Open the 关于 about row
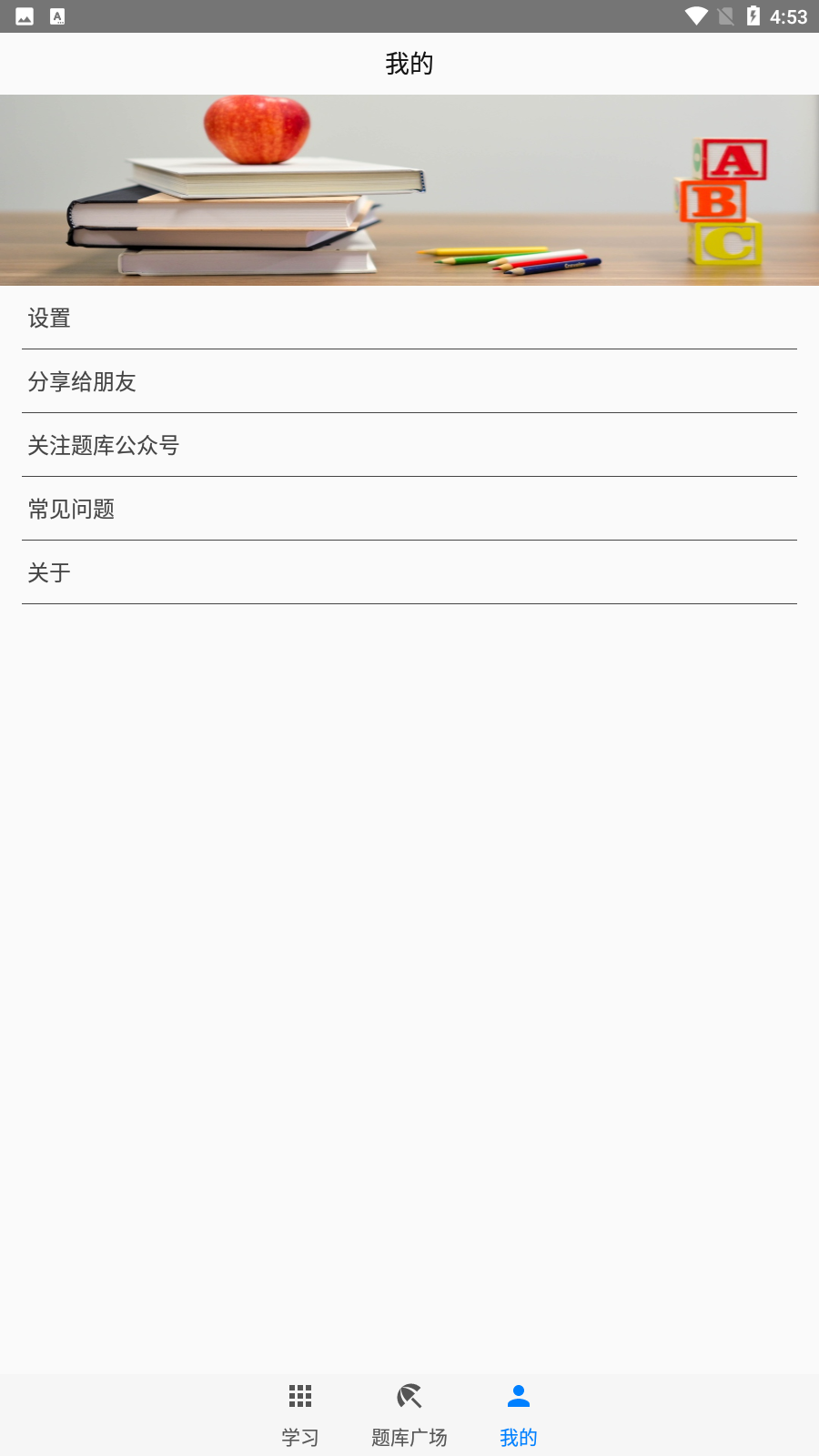The image size is (819, 1456). pyautogui.click(x=409, y=573)
